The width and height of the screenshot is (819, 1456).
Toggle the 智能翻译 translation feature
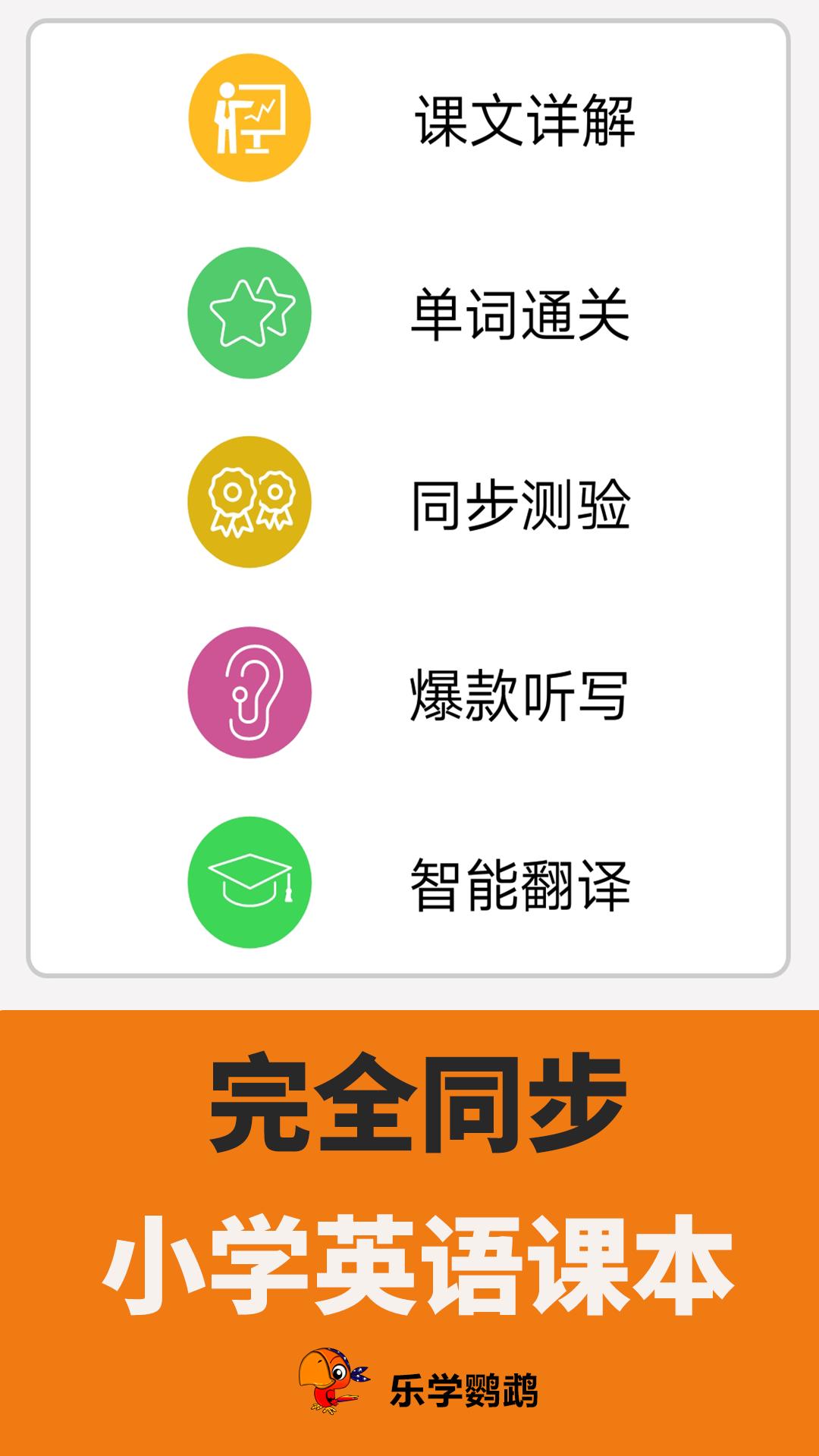pyautogui.click(x=523, y=887)
